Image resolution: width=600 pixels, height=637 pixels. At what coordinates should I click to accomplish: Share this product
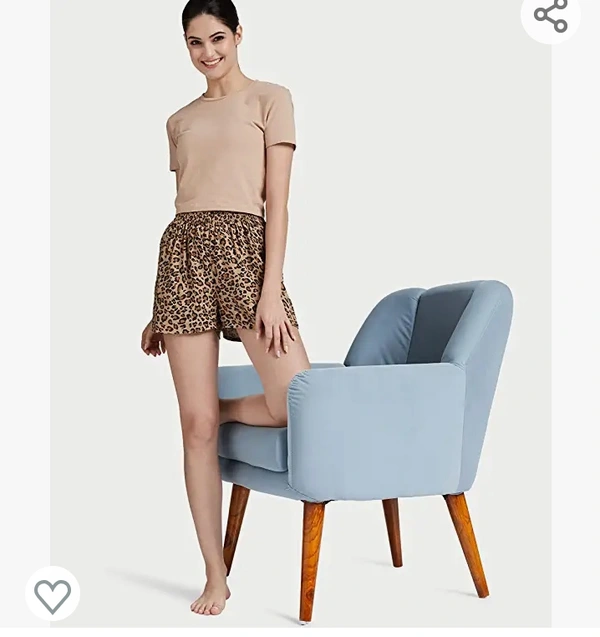tap(550, 15)
